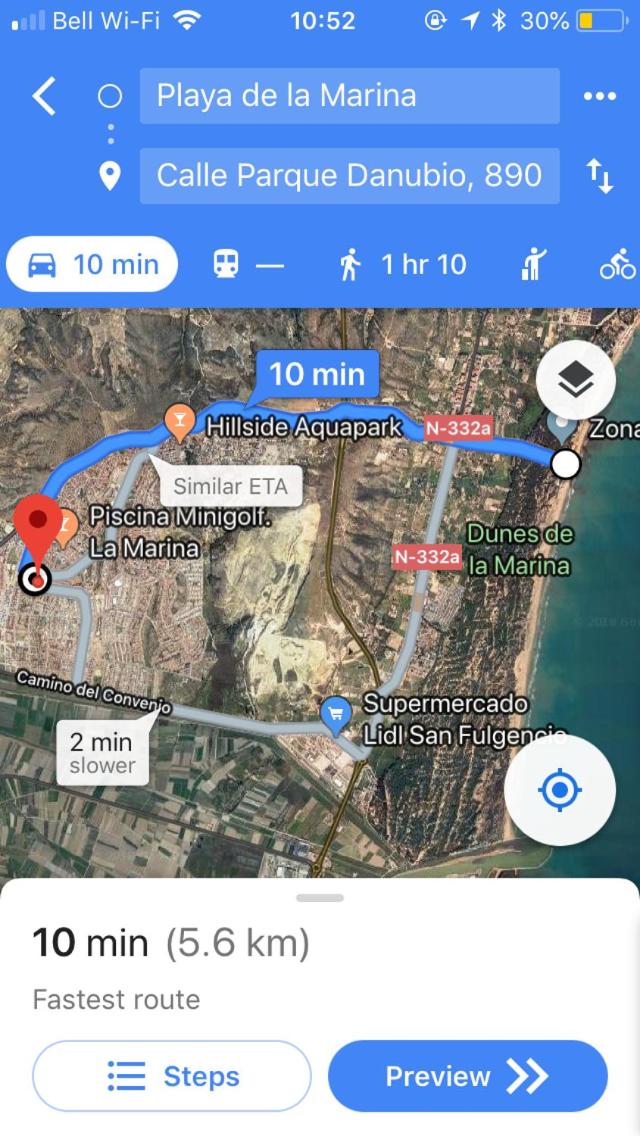The height and width of the screenshot is (1136, 640).
Task: Tap the Hillside Aquapark map pin
Action: click(179, 422)
